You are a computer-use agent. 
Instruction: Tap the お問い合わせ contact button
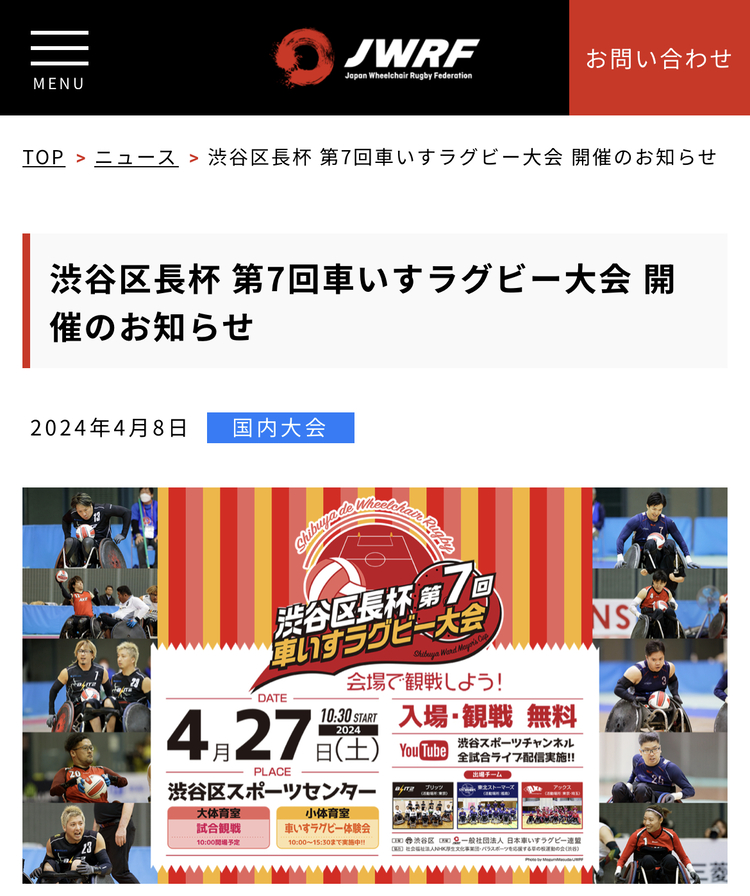pos(659,58)
